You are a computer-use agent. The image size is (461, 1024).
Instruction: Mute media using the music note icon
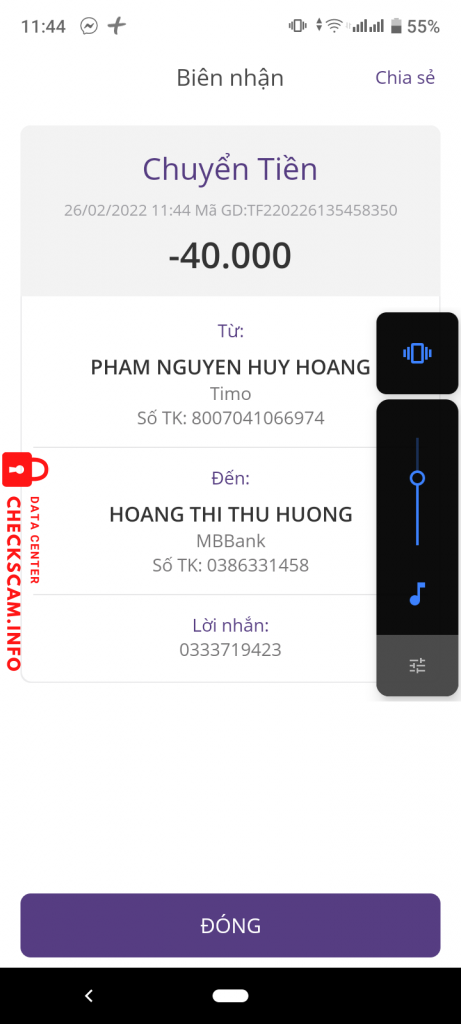pyautogui.click(x=417, y=594)
